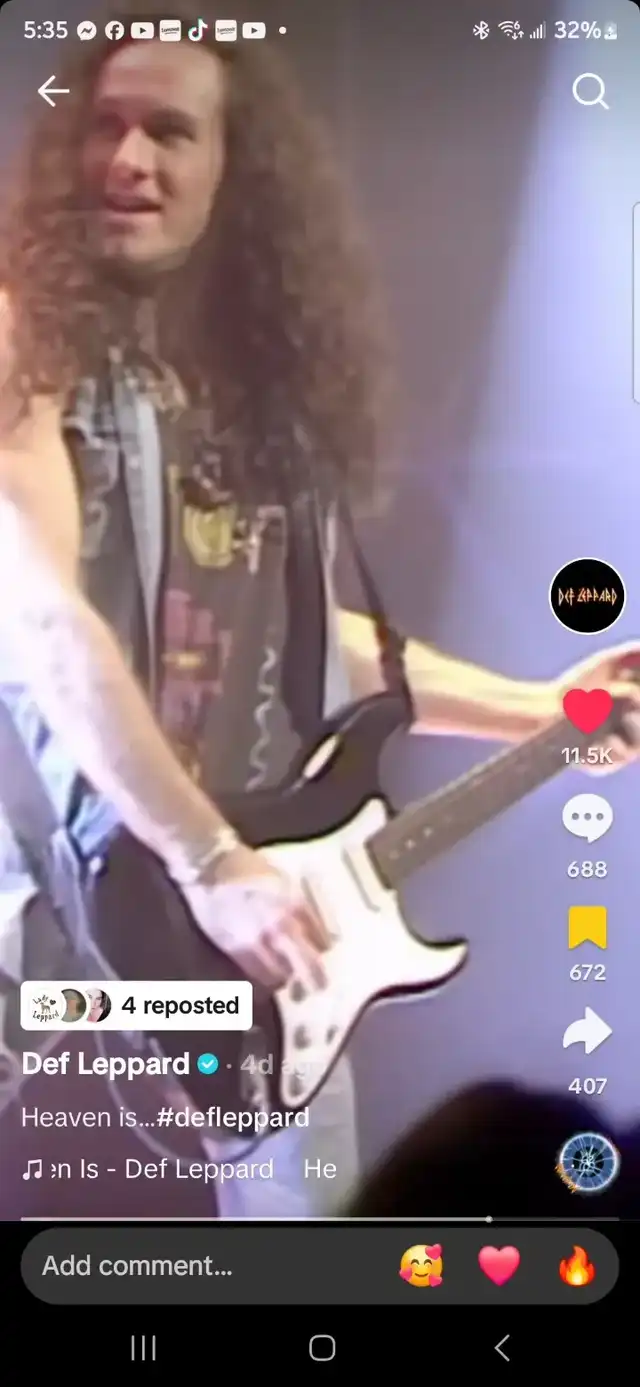Open the spinning sound disc
The width and height of the screenshot is (640, 1387).
(x=589, y=1162)
